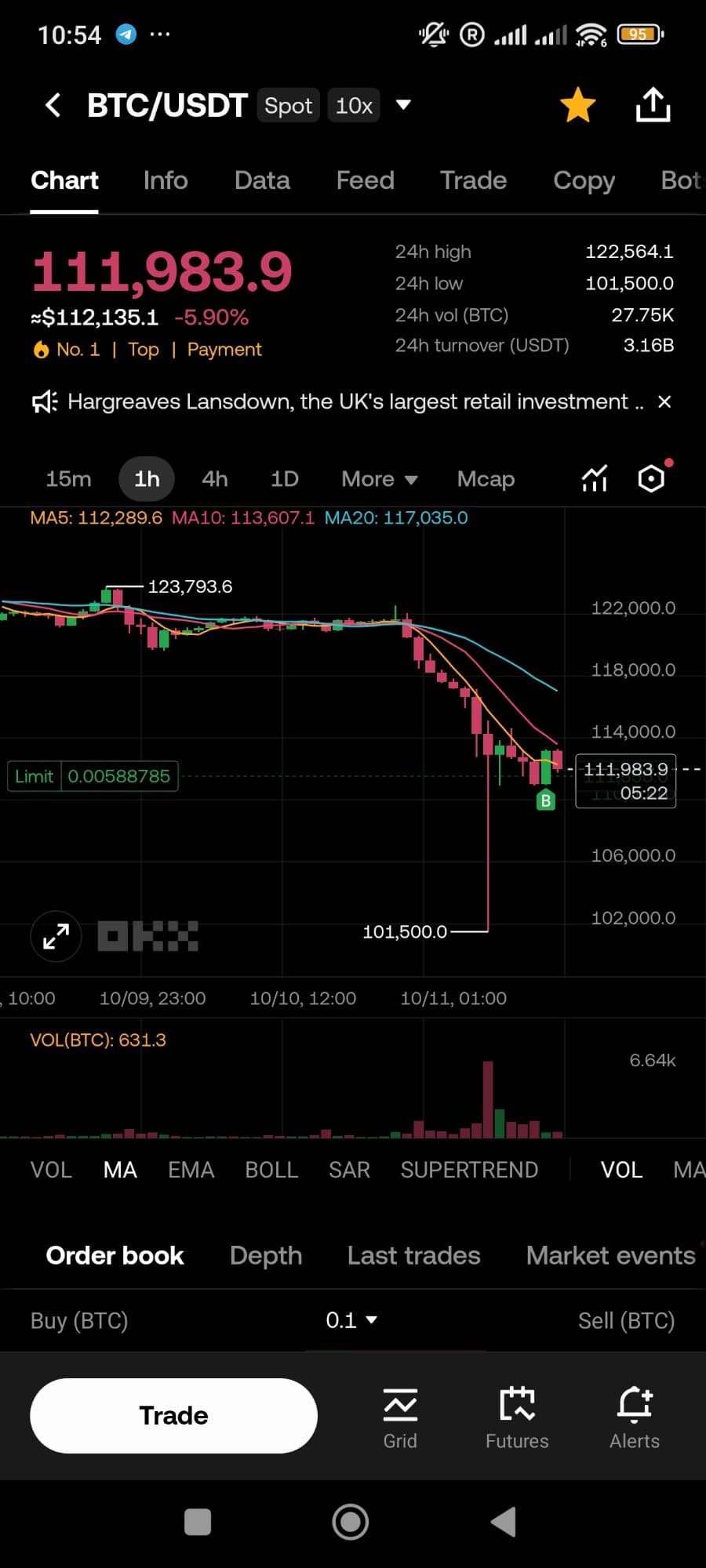Open the trading pair selector dropdown
This screenshot has width=706, height=1568.
pyautogui.click(x=403, y=105)
